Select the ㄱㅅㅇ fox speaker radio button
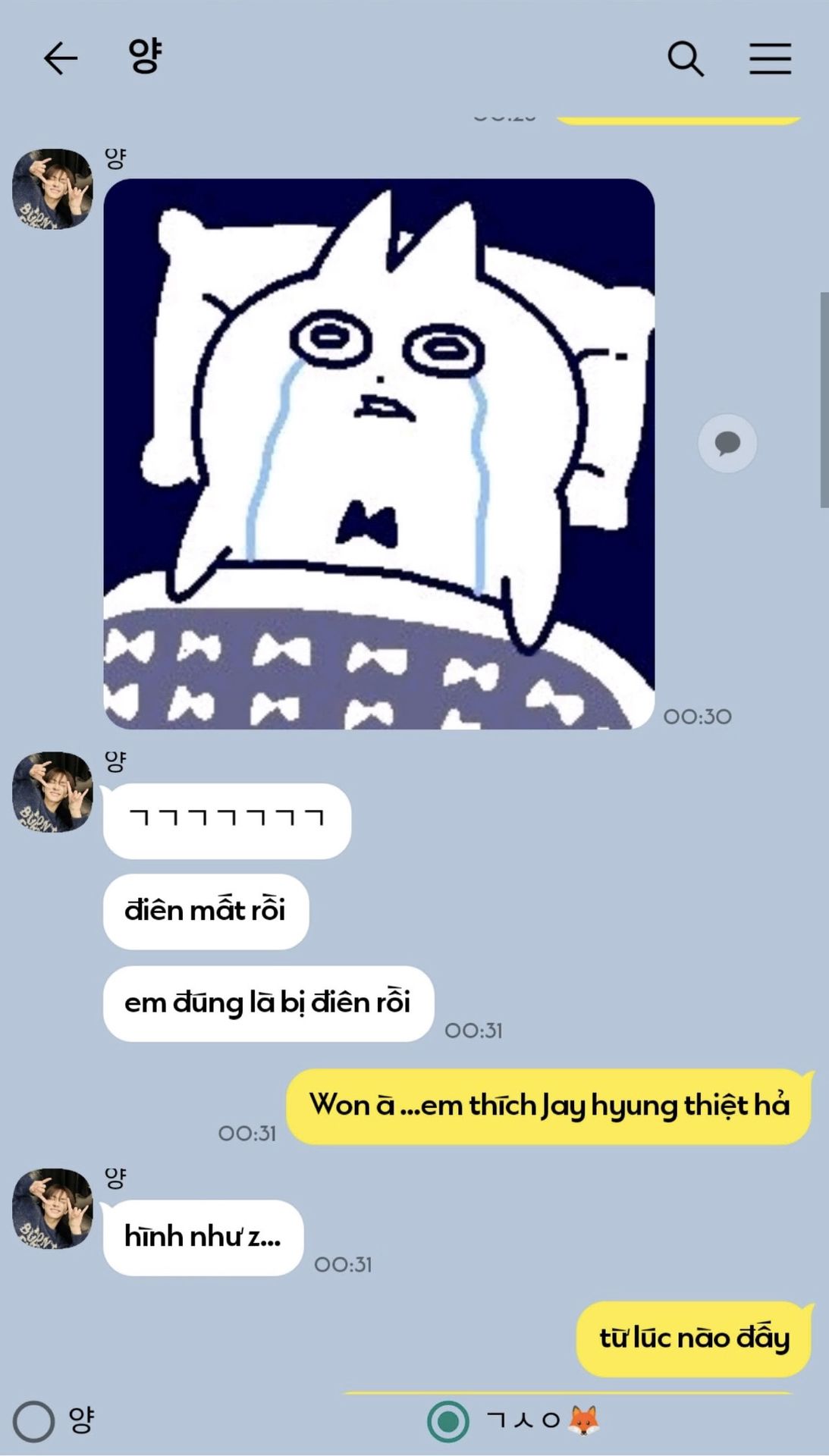Viewport: 829px width, 1456px height. click(448, 1420)
